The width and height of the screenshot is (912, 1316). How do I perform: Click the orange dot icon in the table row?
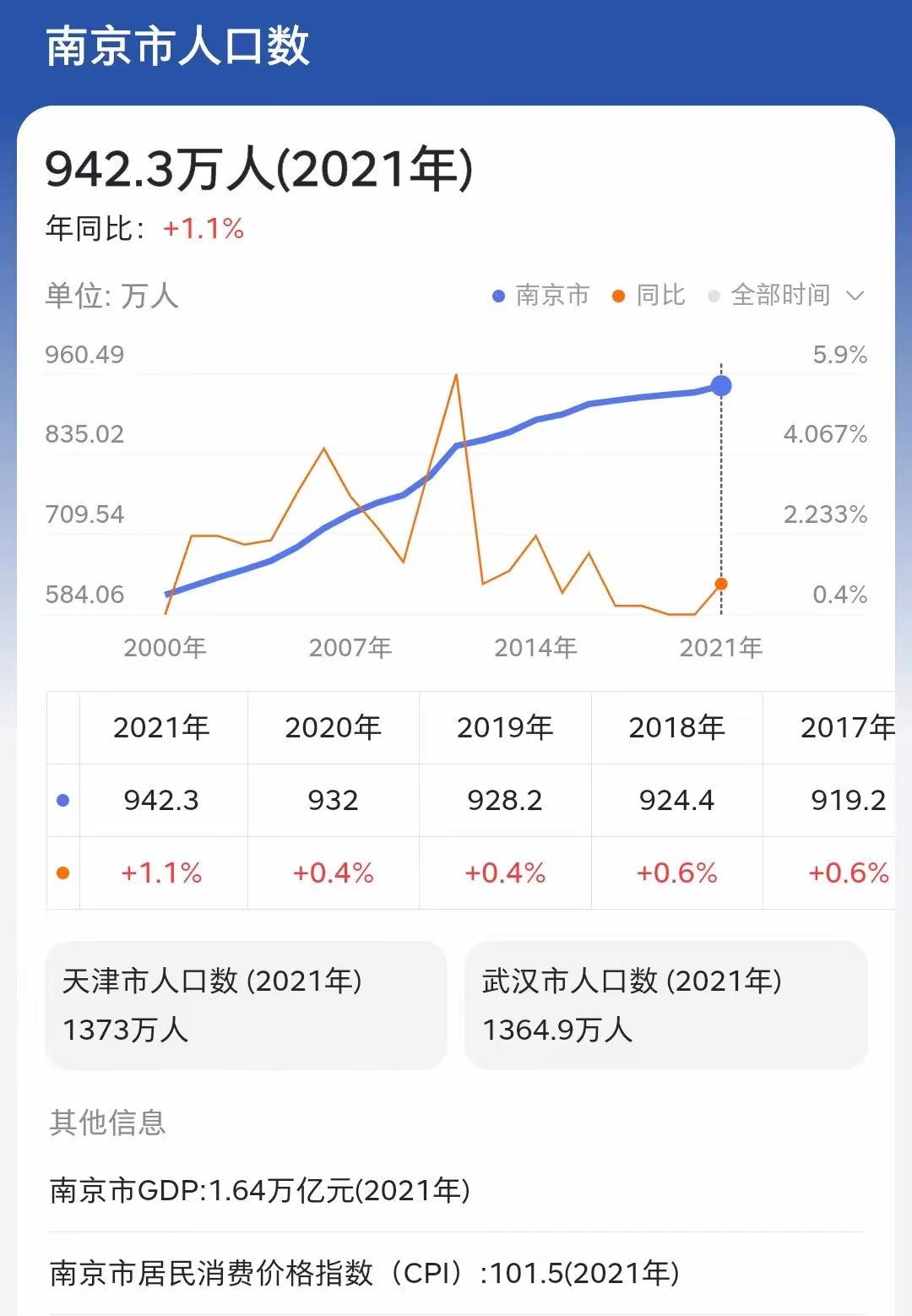click(x=61, y=873)
